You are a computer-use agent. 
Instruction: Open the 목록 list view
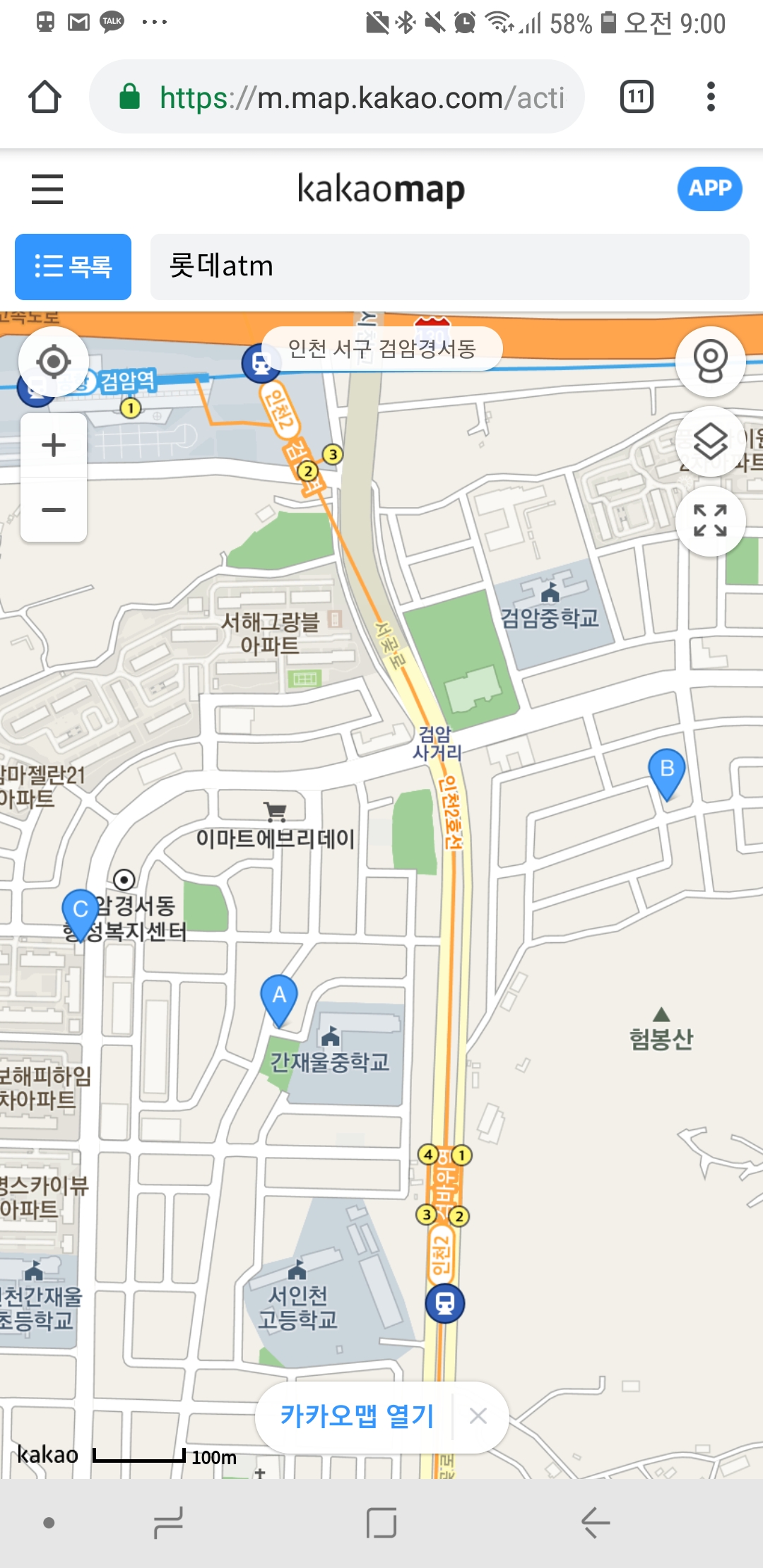(73, 266)
